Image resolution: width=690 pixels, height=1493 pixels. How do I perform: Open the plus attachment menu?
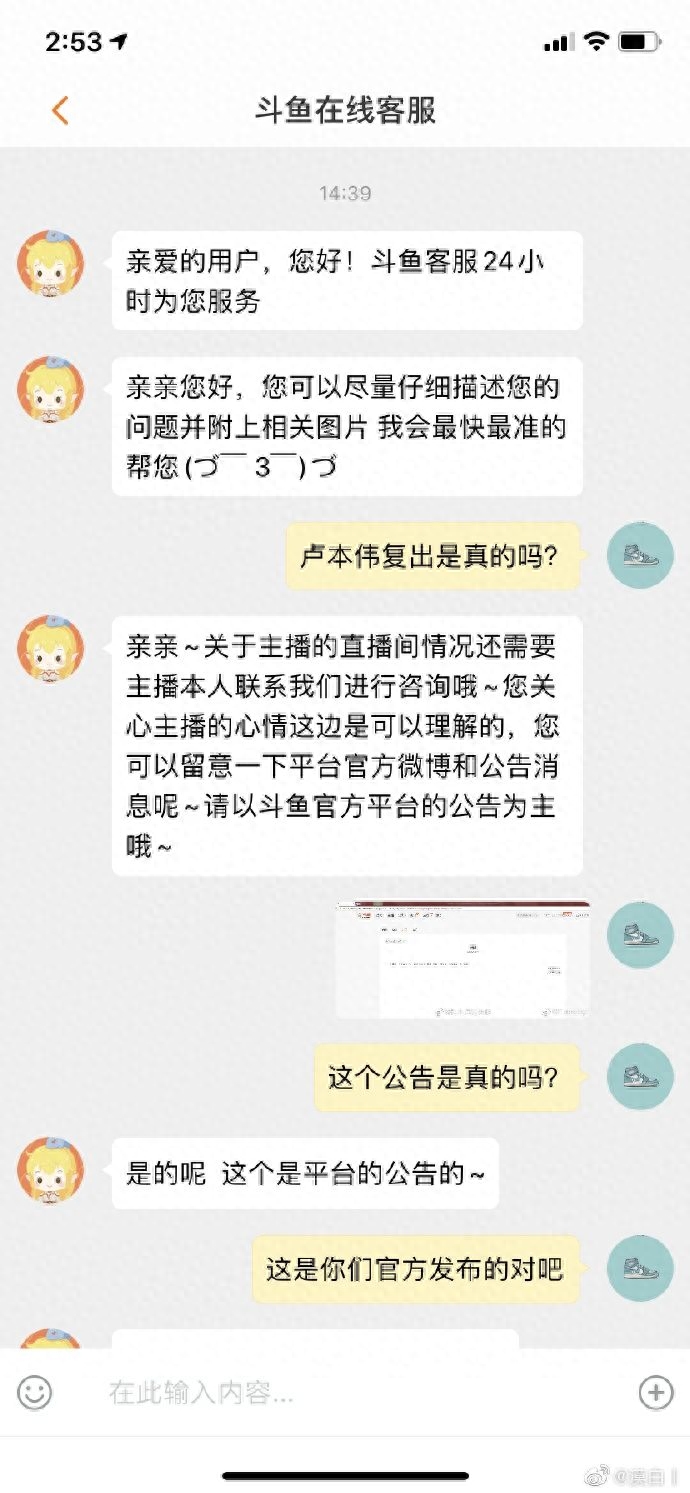pyautogui.click(x=656, y=1392)
